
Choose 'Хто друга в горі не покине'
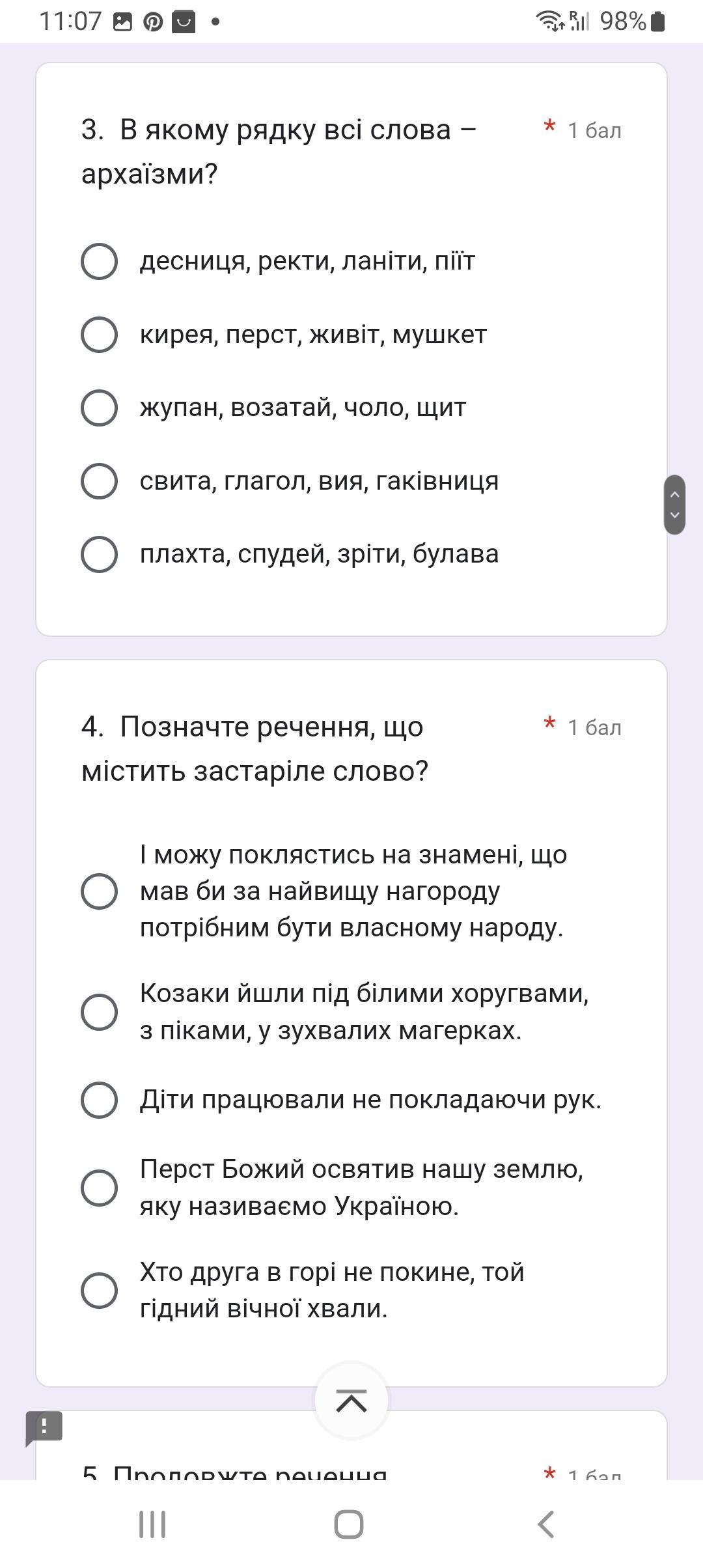tap(100, 1291)
